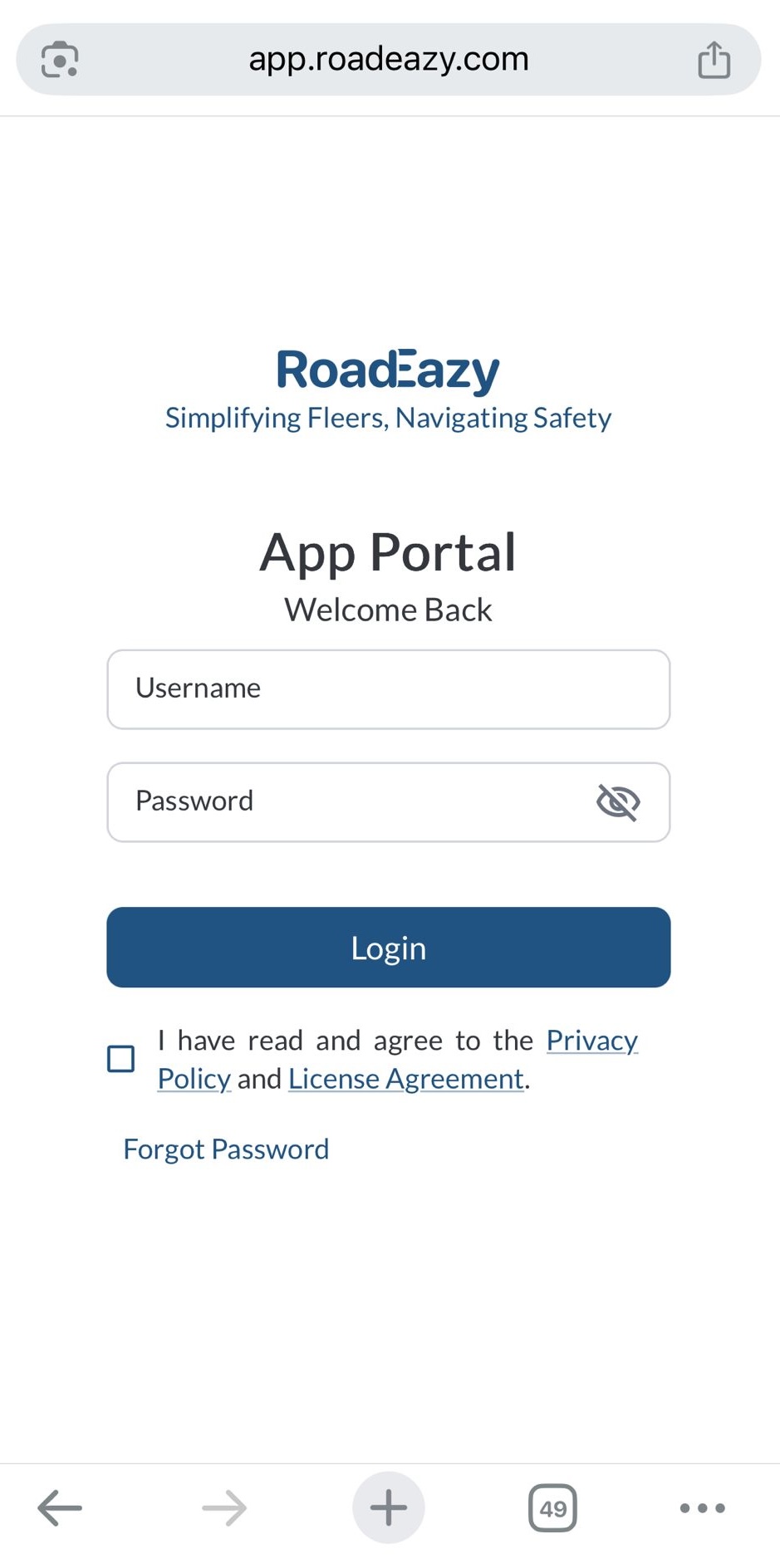This screenshot has height=1568, width=780.
Task: Tap the app.roadeazy.com address bar
Action: (x=388, y=60)
